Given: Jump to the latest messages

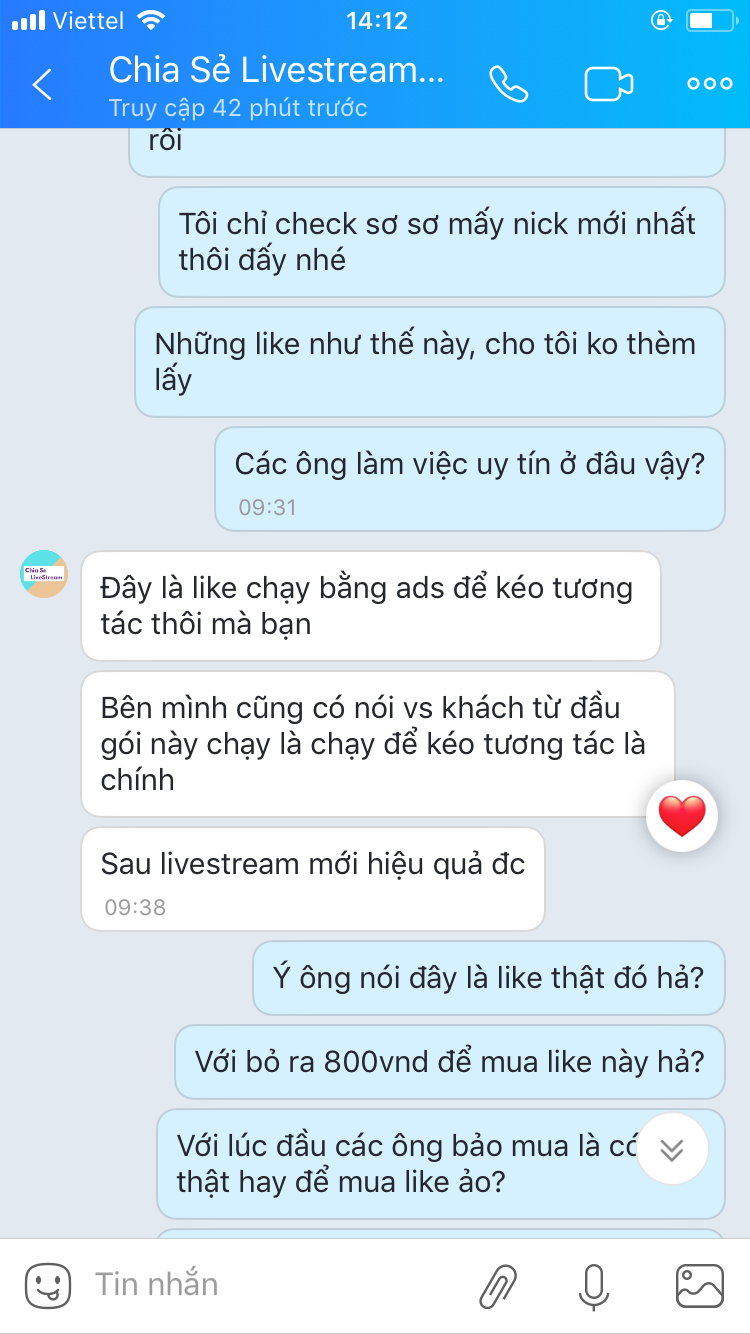Looking at the screenshot, I should 672,1150.
